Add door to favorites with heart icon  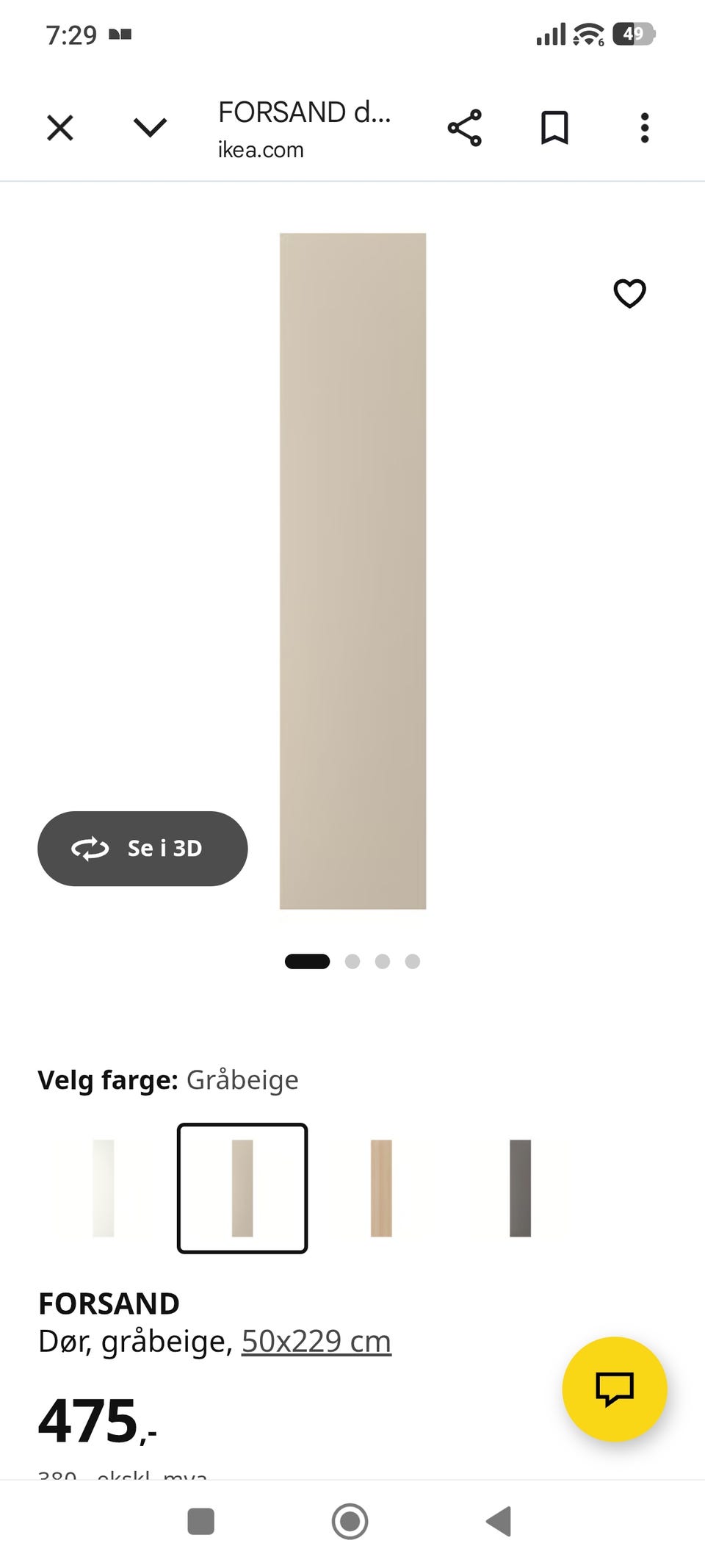tap(629, 293)
